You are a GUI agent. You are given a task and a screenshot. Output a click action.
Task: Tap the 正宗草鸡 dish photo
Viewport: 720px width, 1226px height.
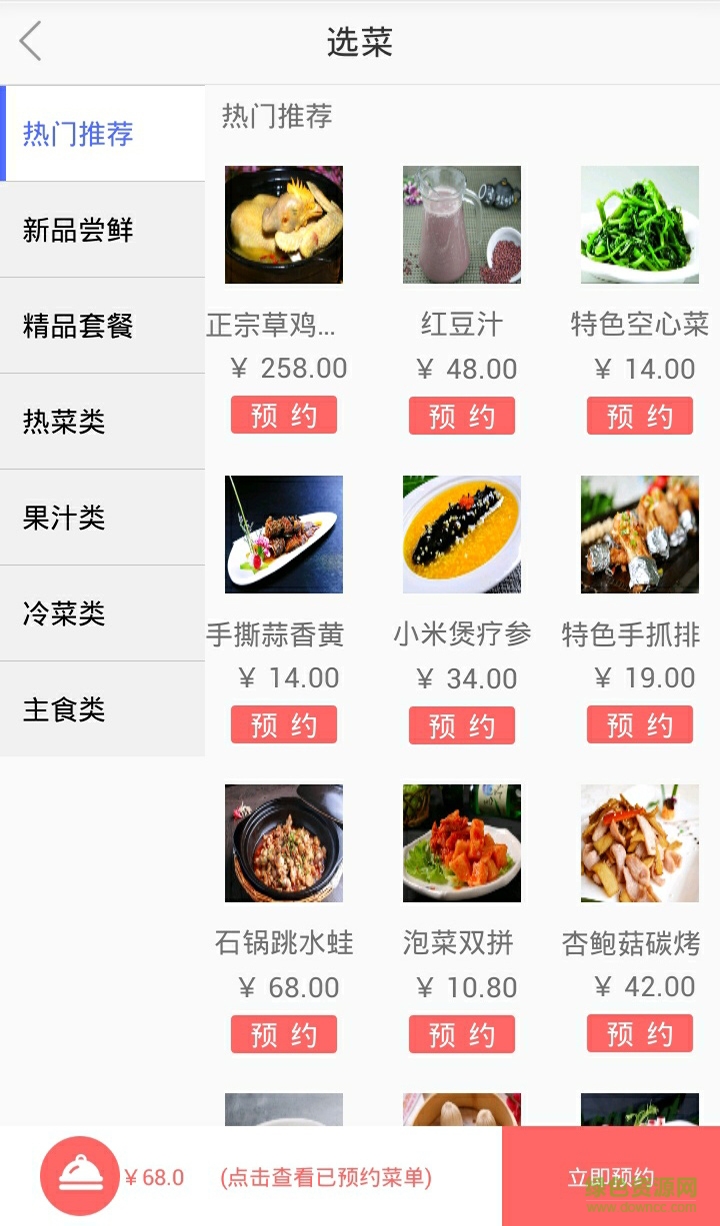283,223
